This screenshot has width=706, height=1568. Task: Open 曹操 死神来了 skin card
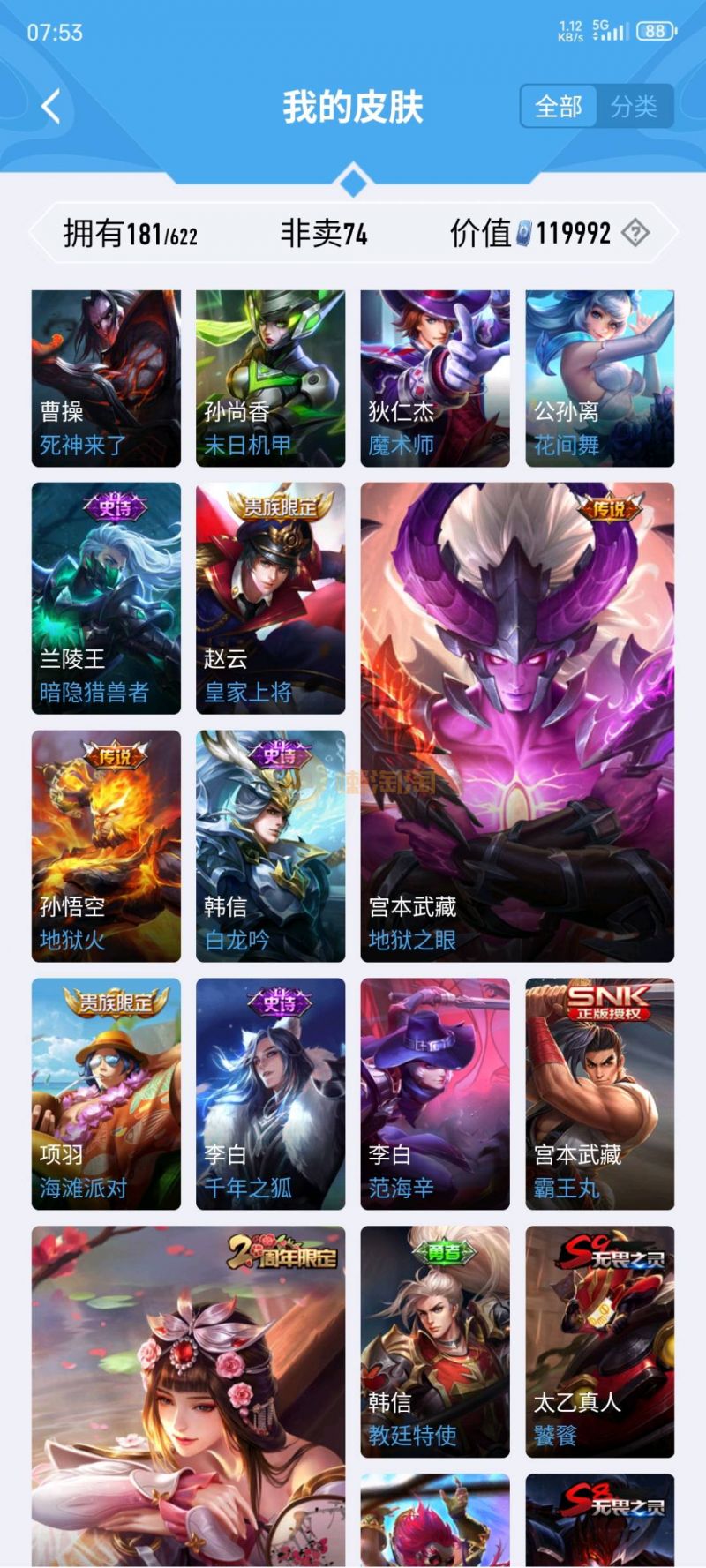pyautogui.click(x=106, y=378)
